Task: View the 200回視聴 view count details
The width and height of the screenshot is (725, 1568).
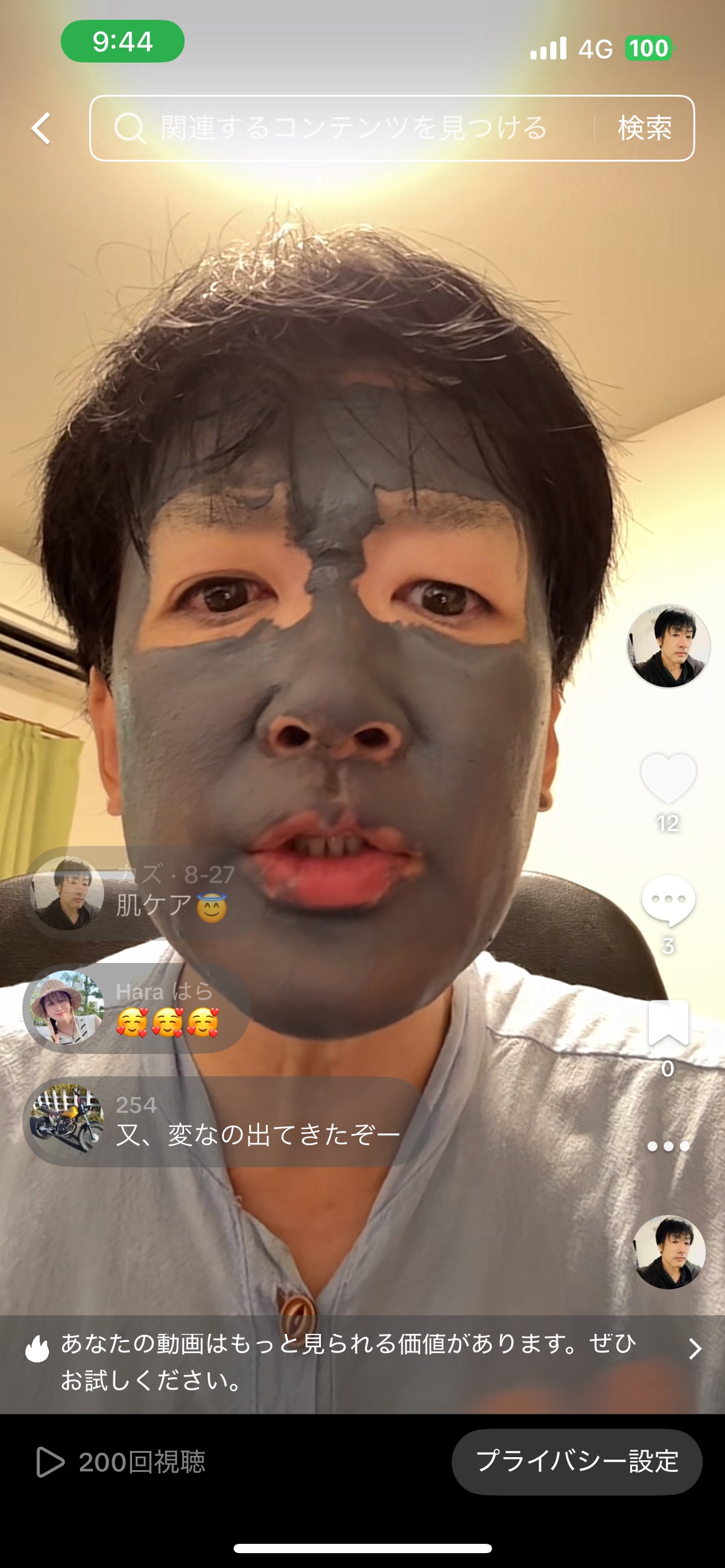Action: tap(121, 1462)
